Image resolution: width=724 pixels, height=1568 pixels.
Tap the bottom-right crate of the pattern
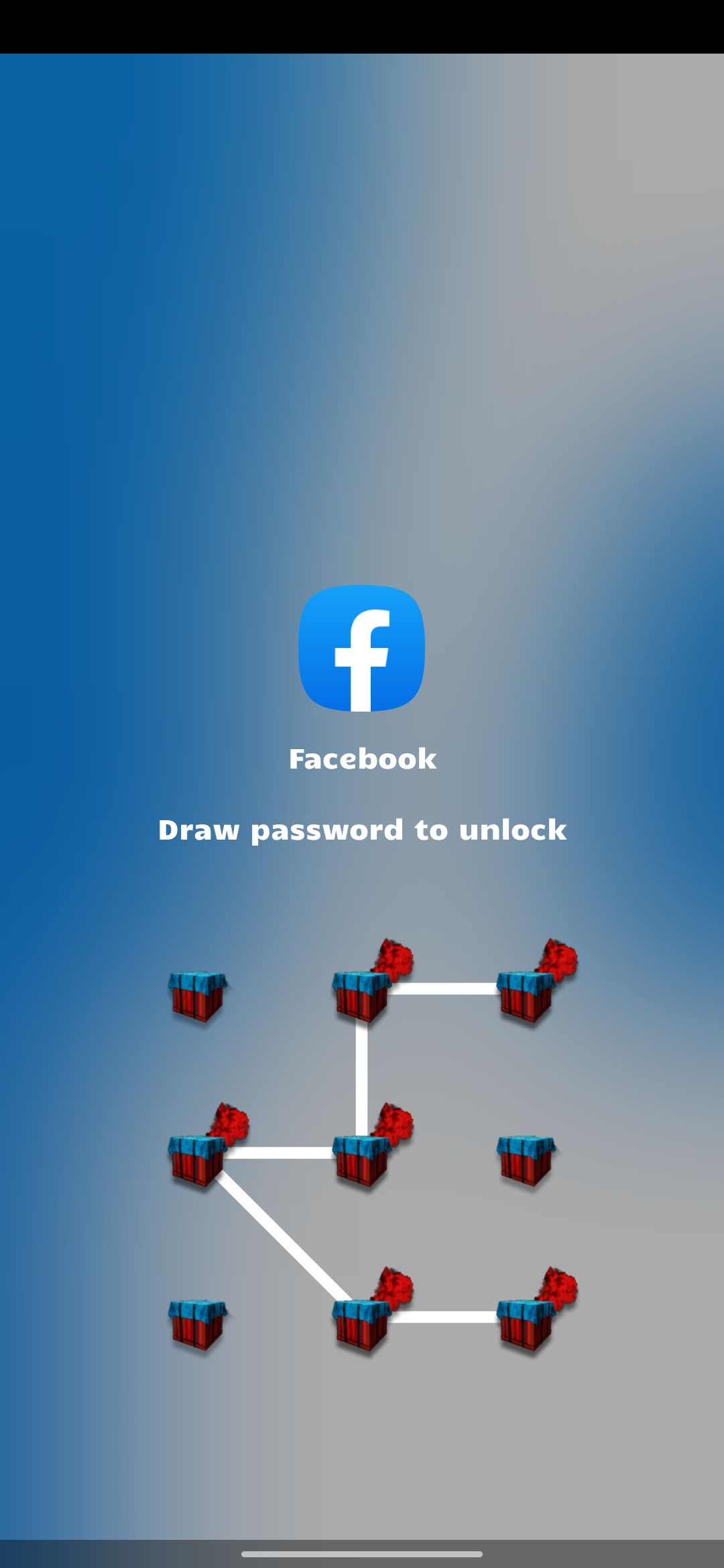[526, 1324]
